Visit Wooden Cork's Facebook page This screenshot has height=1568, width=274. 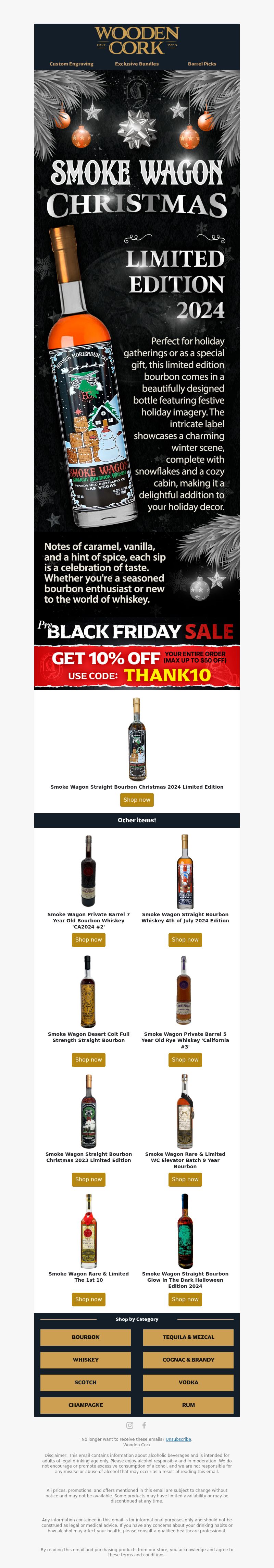click(x=144, y=1425)
